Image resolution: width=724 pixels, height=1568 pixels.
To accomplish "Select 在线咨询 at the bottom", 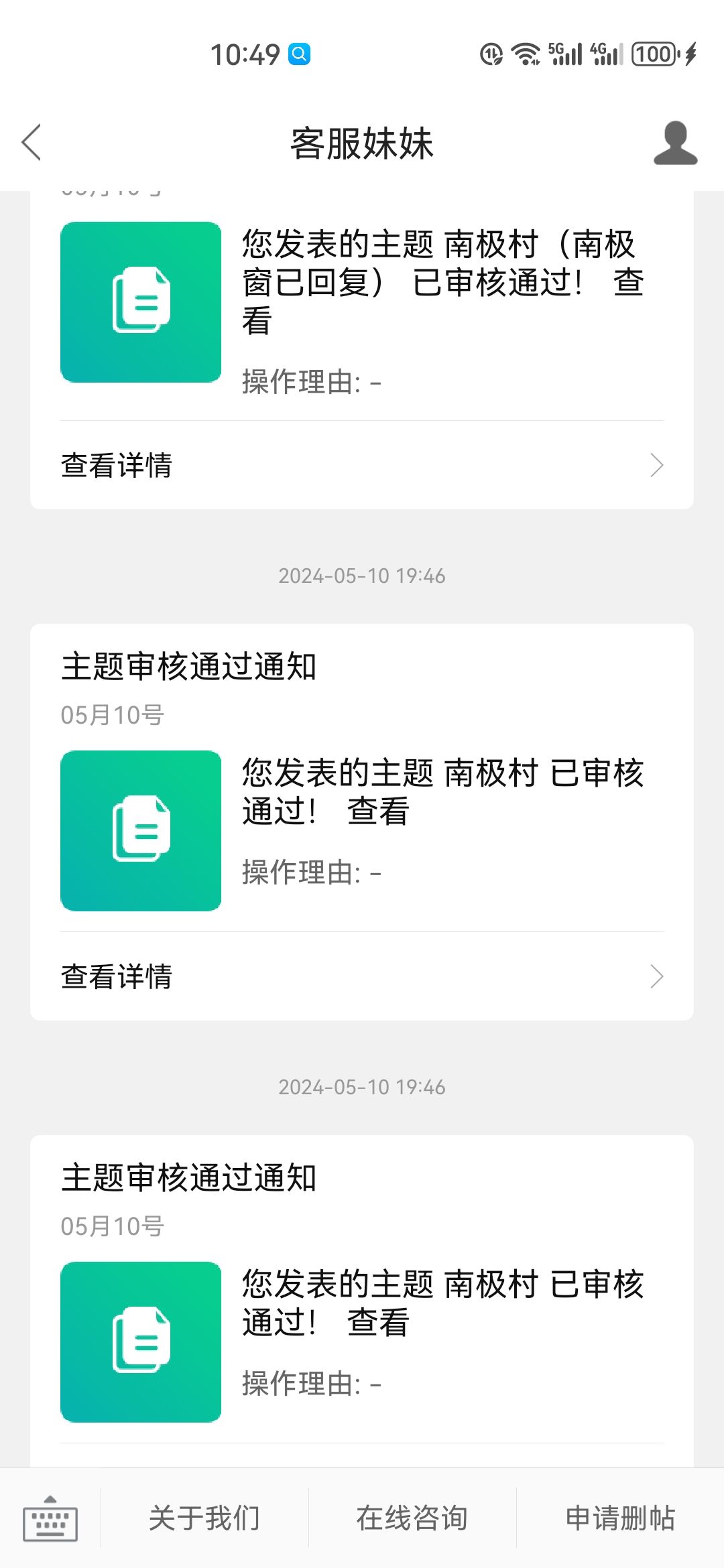I will pyautogui.click(x=412, y=1518).
